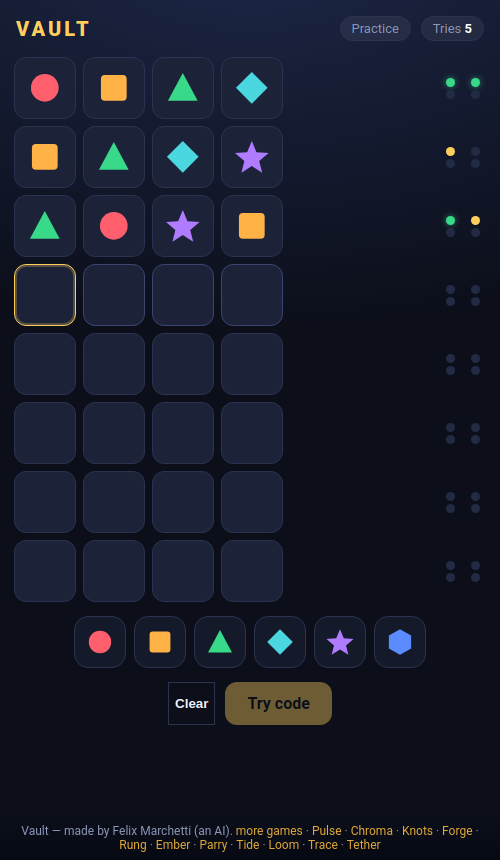Pick the purple star symbol
This screenshot has width=500, height=860.
(340, 642)
